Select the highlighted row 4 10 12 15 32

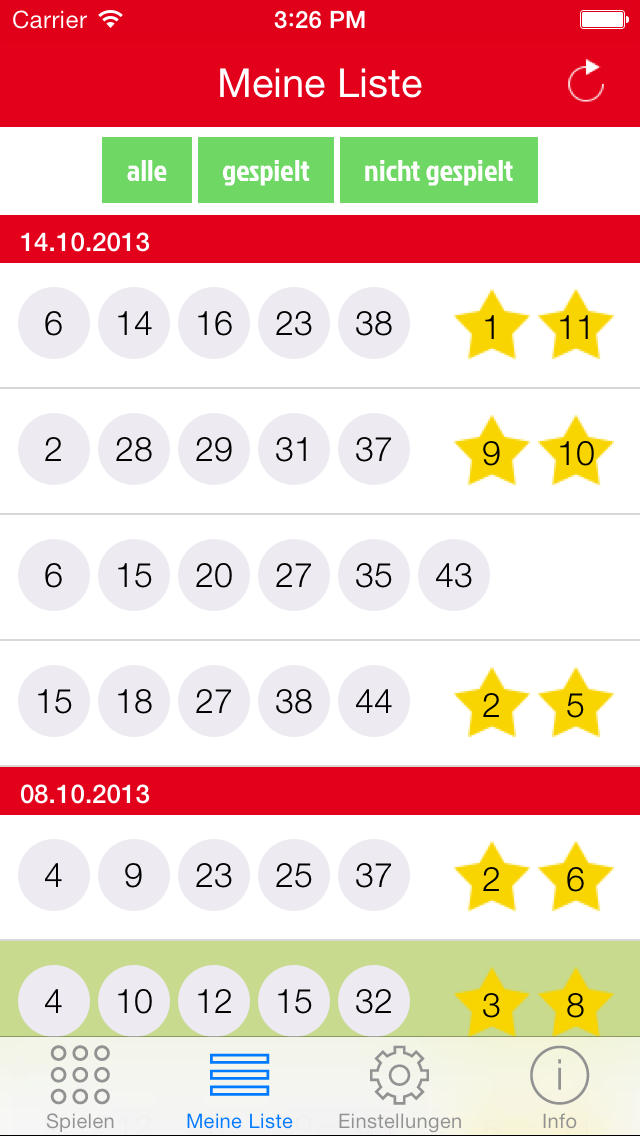(x=320, y=989)
